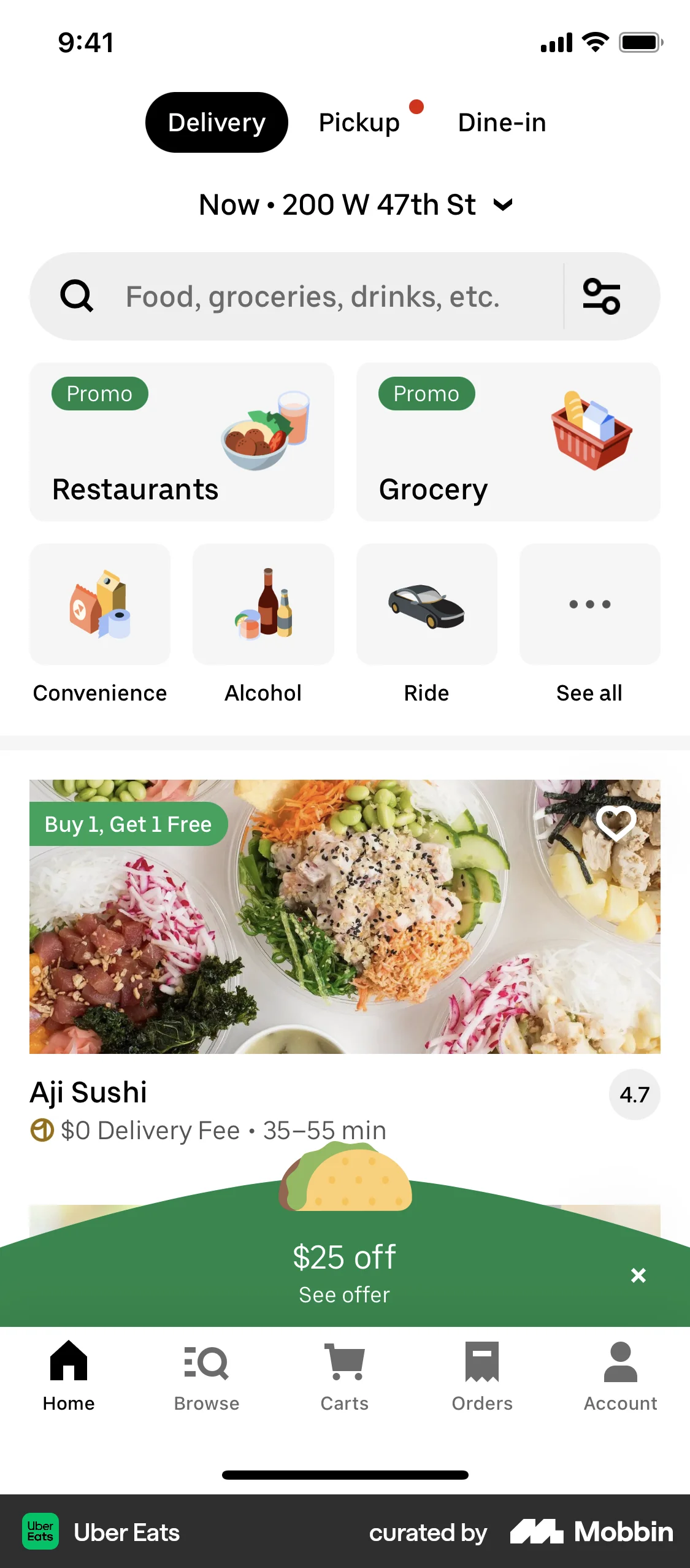Favorite Aji Sushi with the heart toggle
Screen dimensions: 690x1568
(615, 824)
